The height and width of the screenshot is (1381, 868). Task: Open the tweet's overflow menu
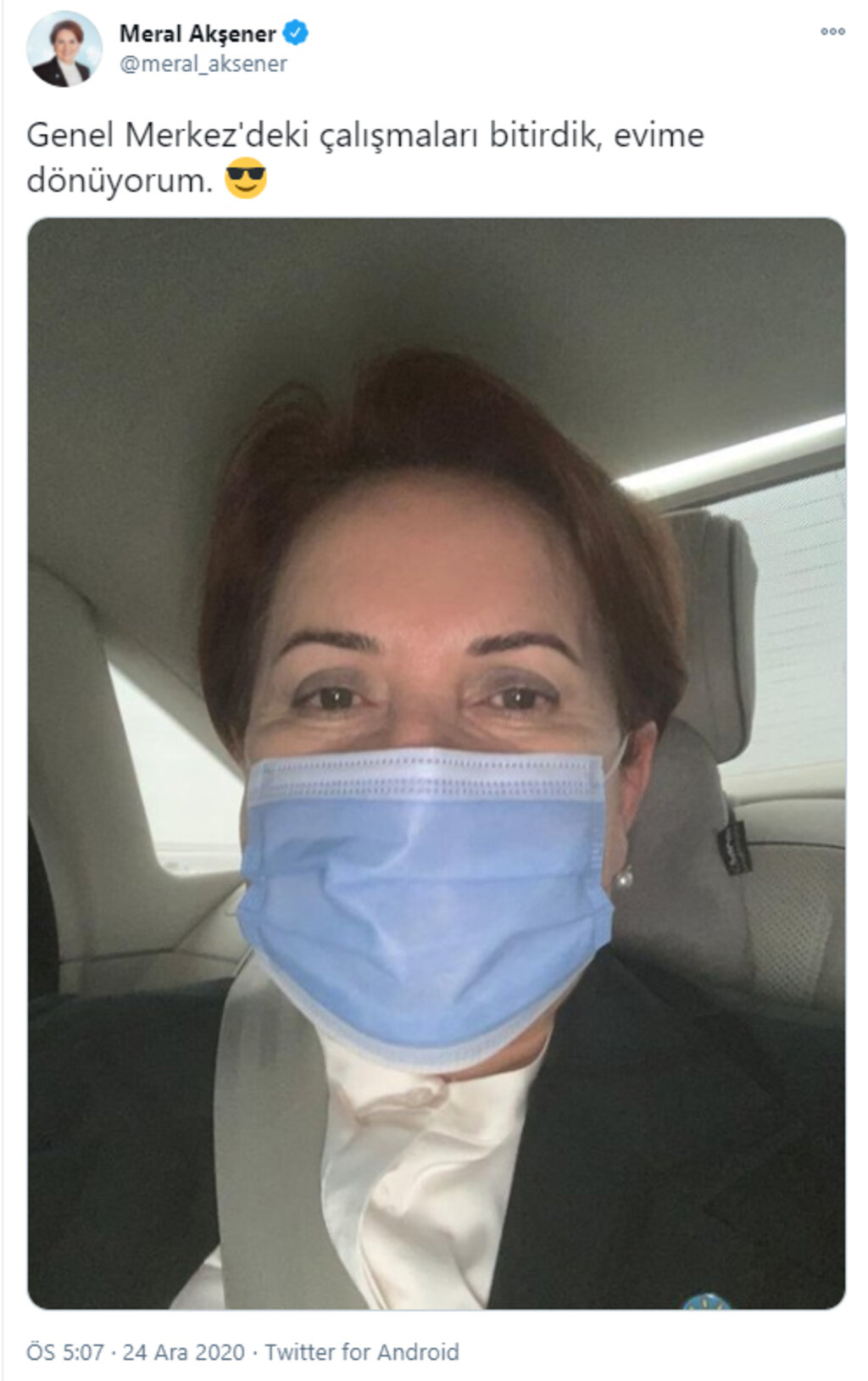tap(832, 31)
